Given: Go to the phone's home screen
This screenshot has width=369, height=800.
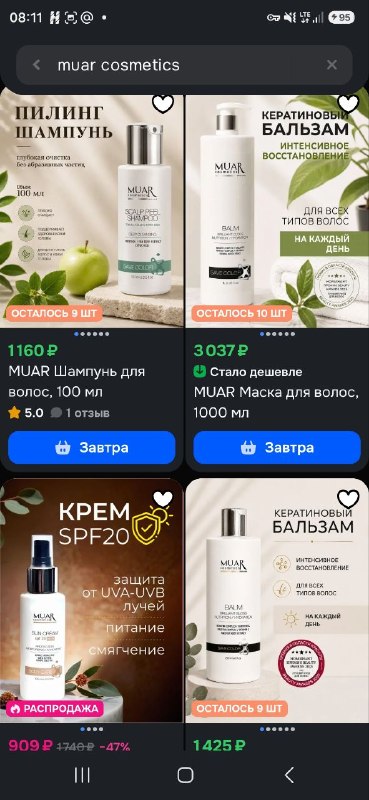Looking at the screenshot, I should click(185, 775).
